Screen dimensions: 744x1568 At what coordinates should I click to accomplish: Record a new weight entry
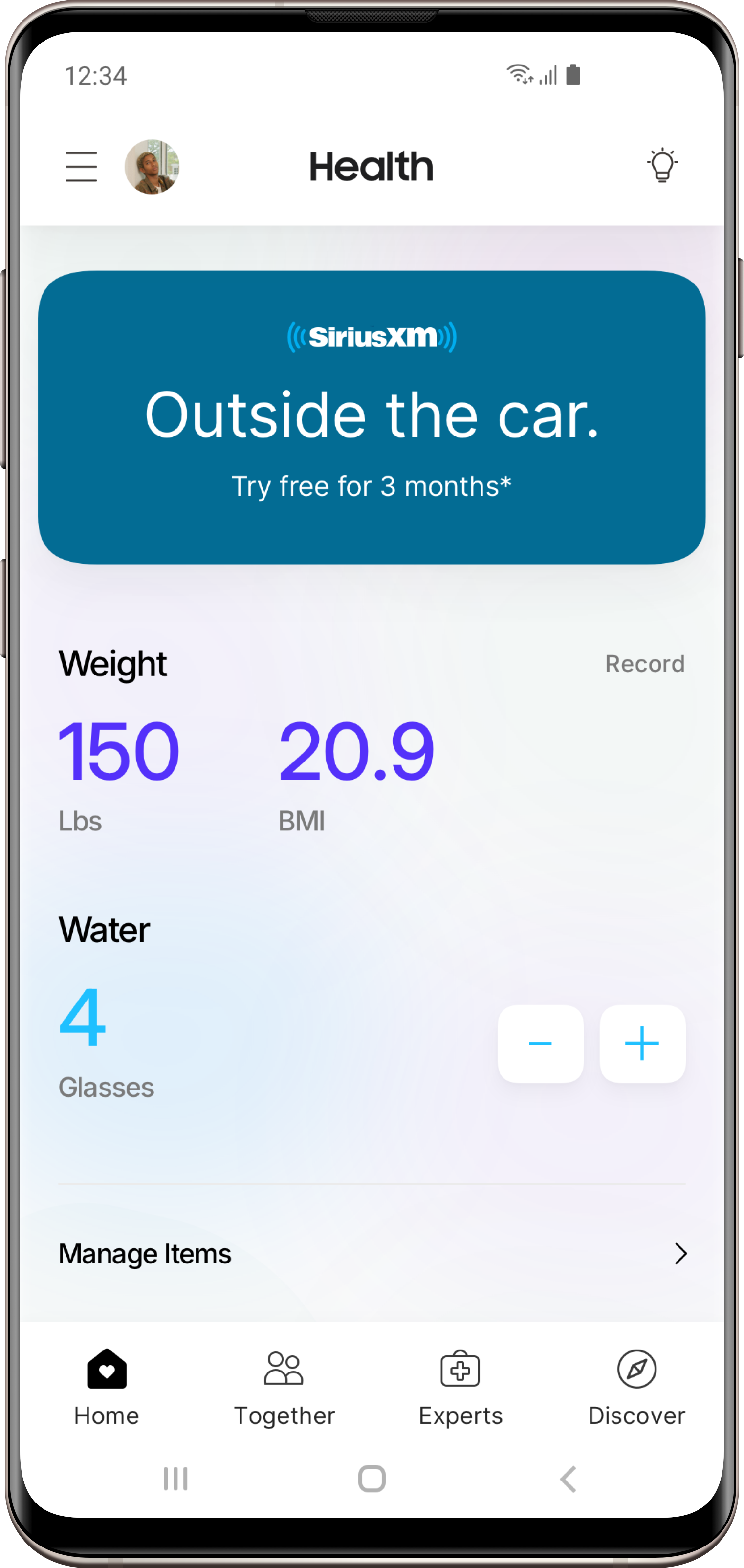644,664
